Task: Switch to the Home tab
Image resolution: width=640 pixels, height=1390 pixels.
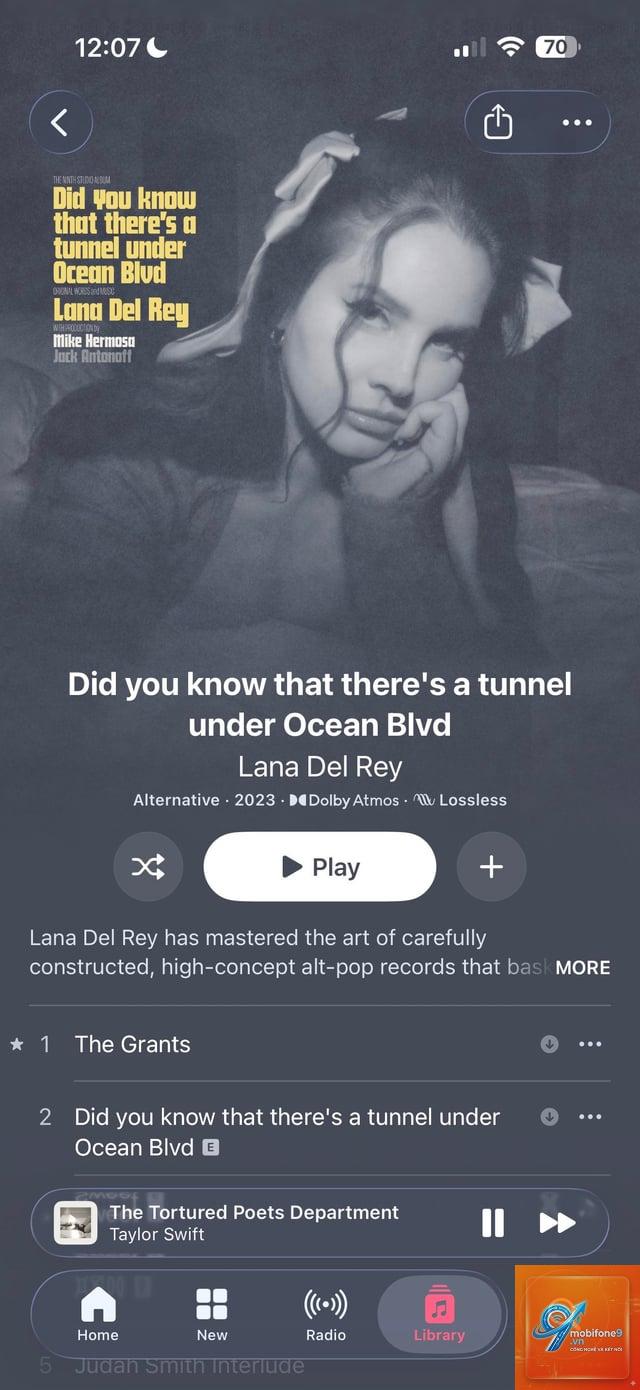Action: pos(98,1314)
